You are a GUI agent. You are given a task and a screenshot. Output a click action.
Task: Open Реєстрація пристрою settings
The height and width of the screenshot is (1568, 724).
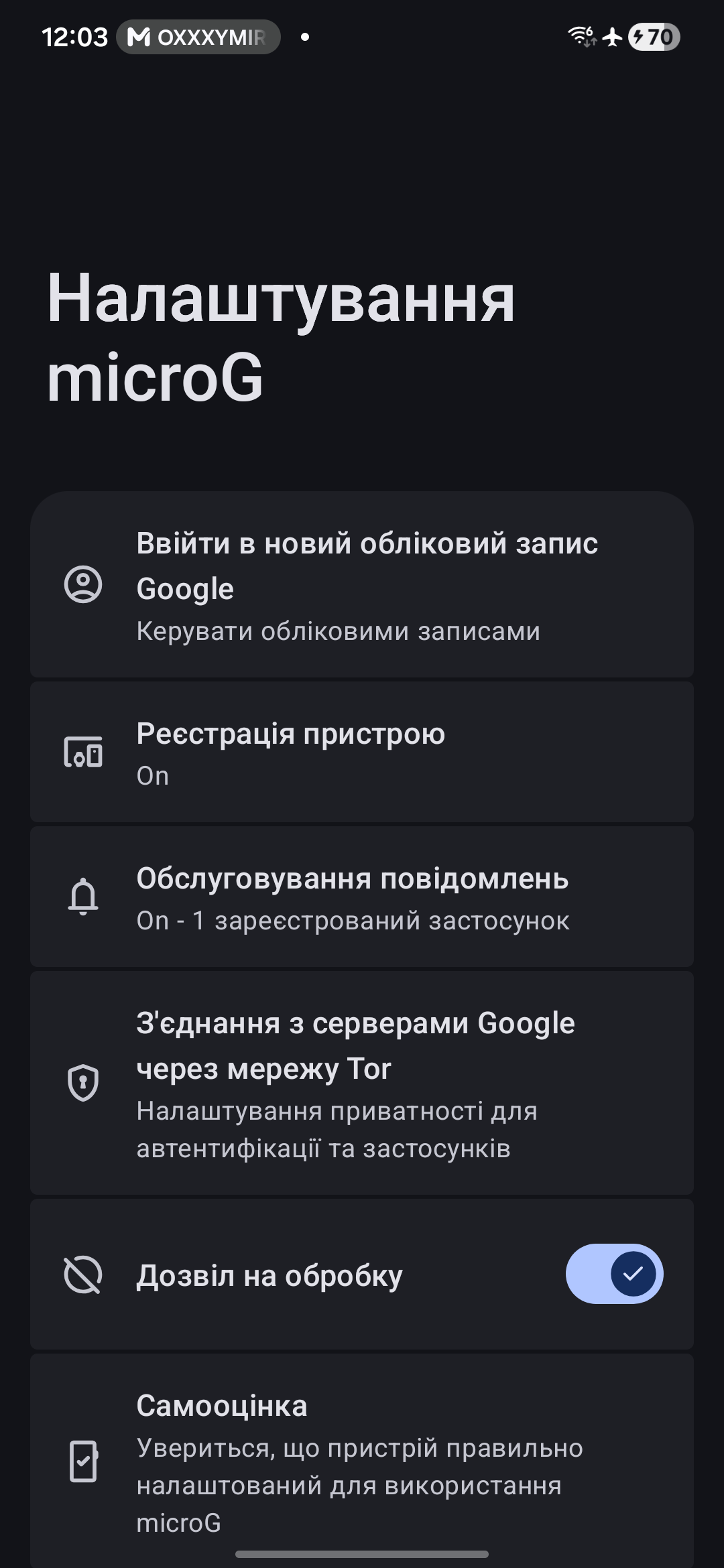tap(362, 753)
